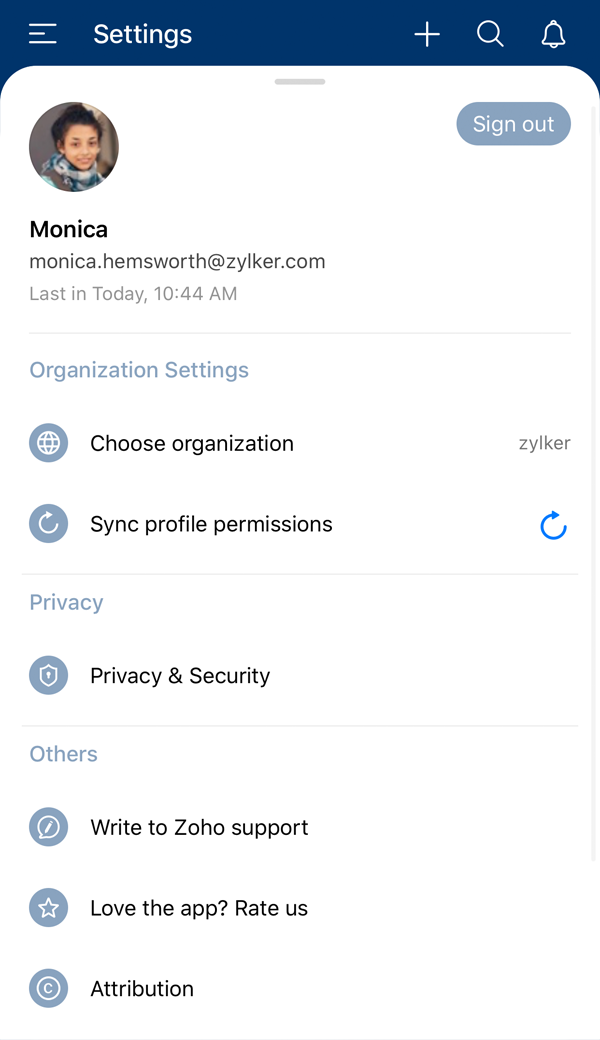Tap the plus icon to add
The width and height of the screenshot is (600, 1040).
click(x=427, y=35)
